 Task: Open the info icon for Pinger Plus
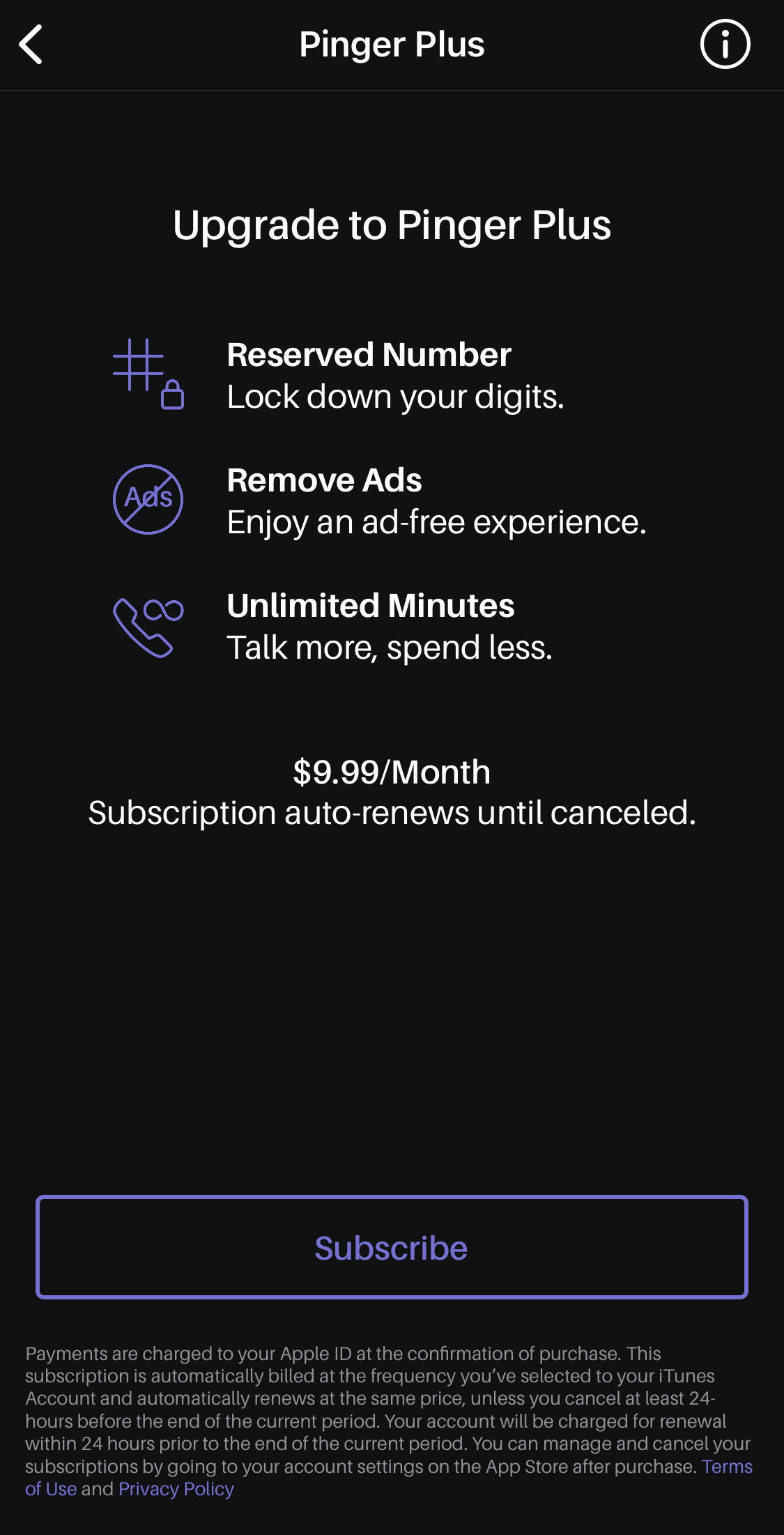(x=725, y=45)
